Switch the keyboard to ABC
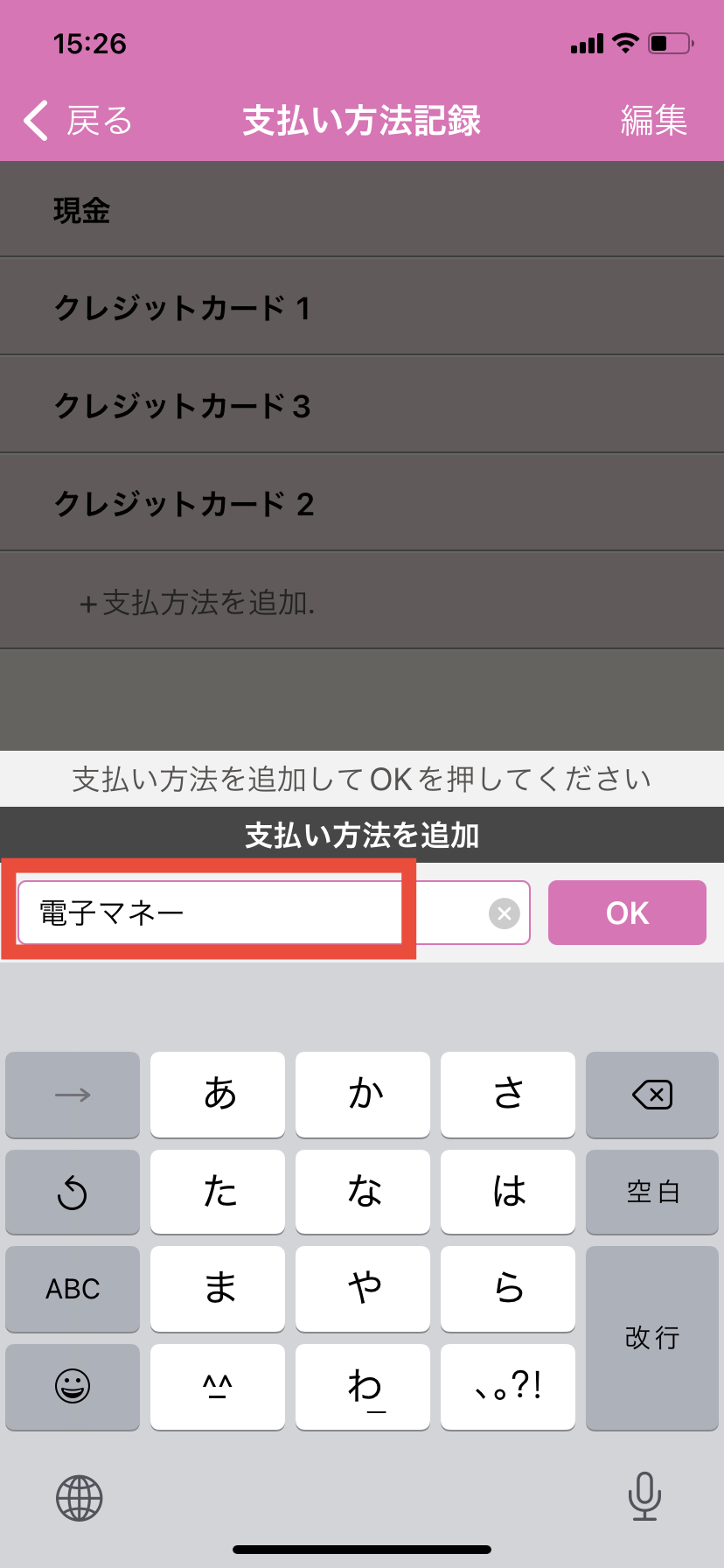724x1568 pixels. (73, 1289)
